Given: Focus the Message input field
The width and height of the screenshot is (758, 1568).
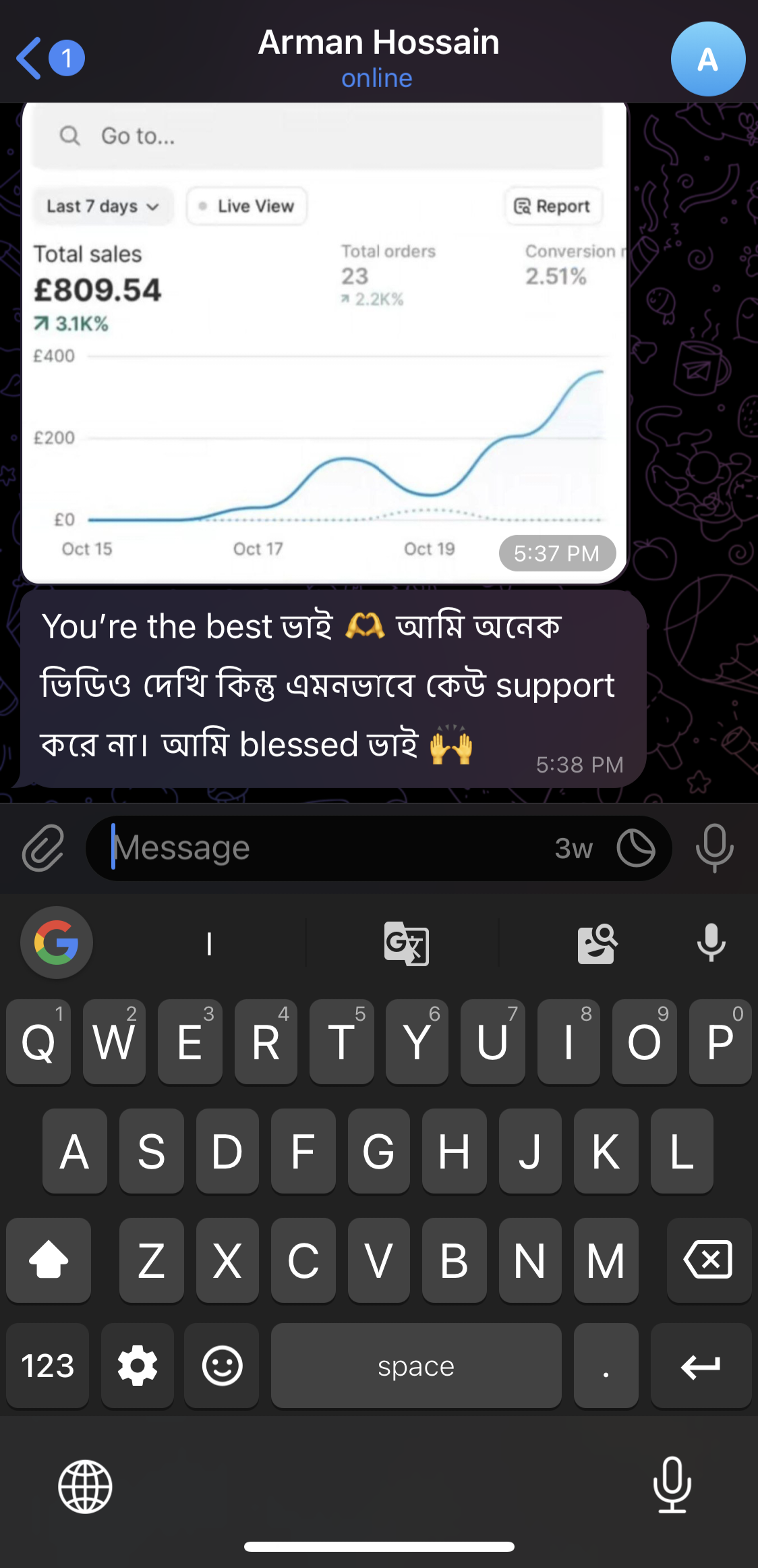Looking at the screenshot, I should click(x=324, y=848).
